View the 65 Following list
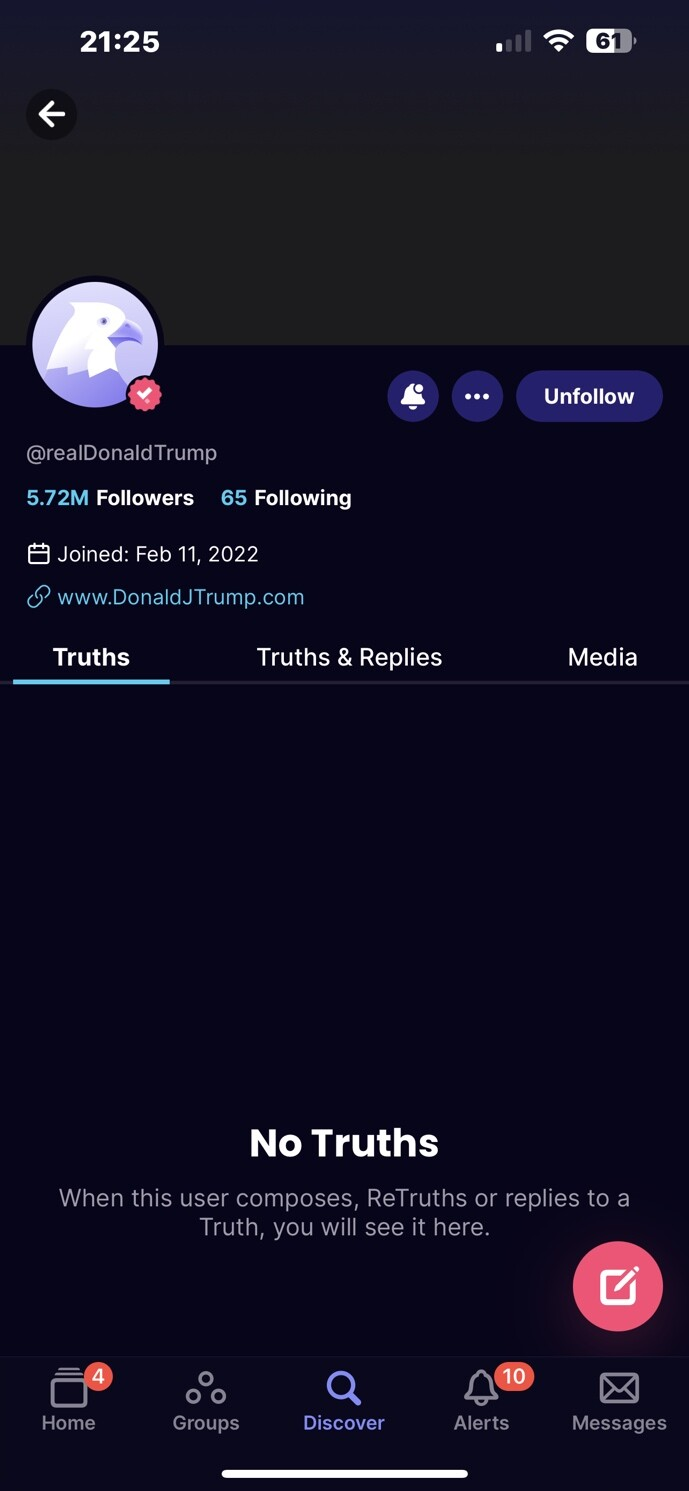 [286, 498]
